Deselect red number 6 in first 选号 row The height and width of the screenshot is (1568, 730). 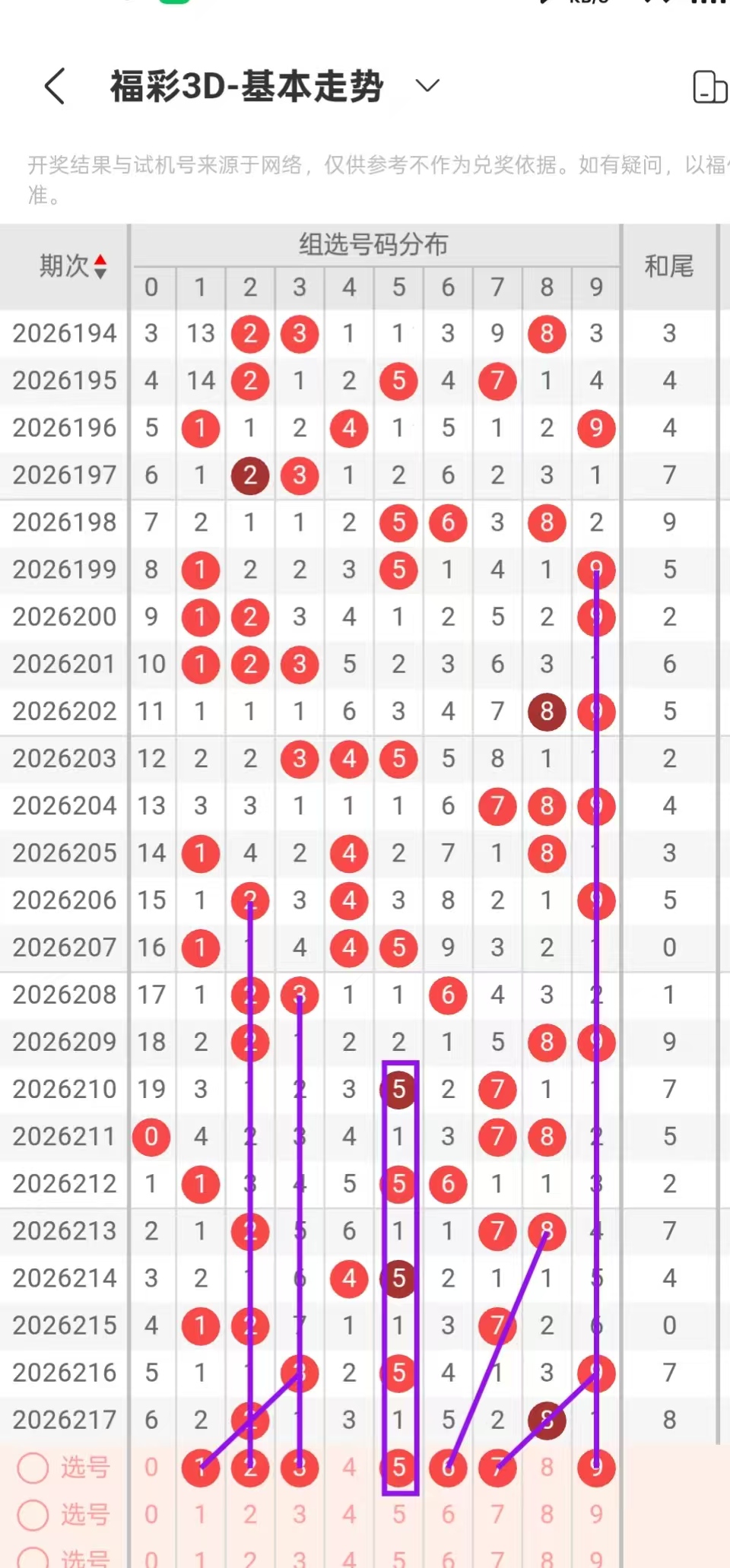pyautogui.click(x=448, y=1468)
